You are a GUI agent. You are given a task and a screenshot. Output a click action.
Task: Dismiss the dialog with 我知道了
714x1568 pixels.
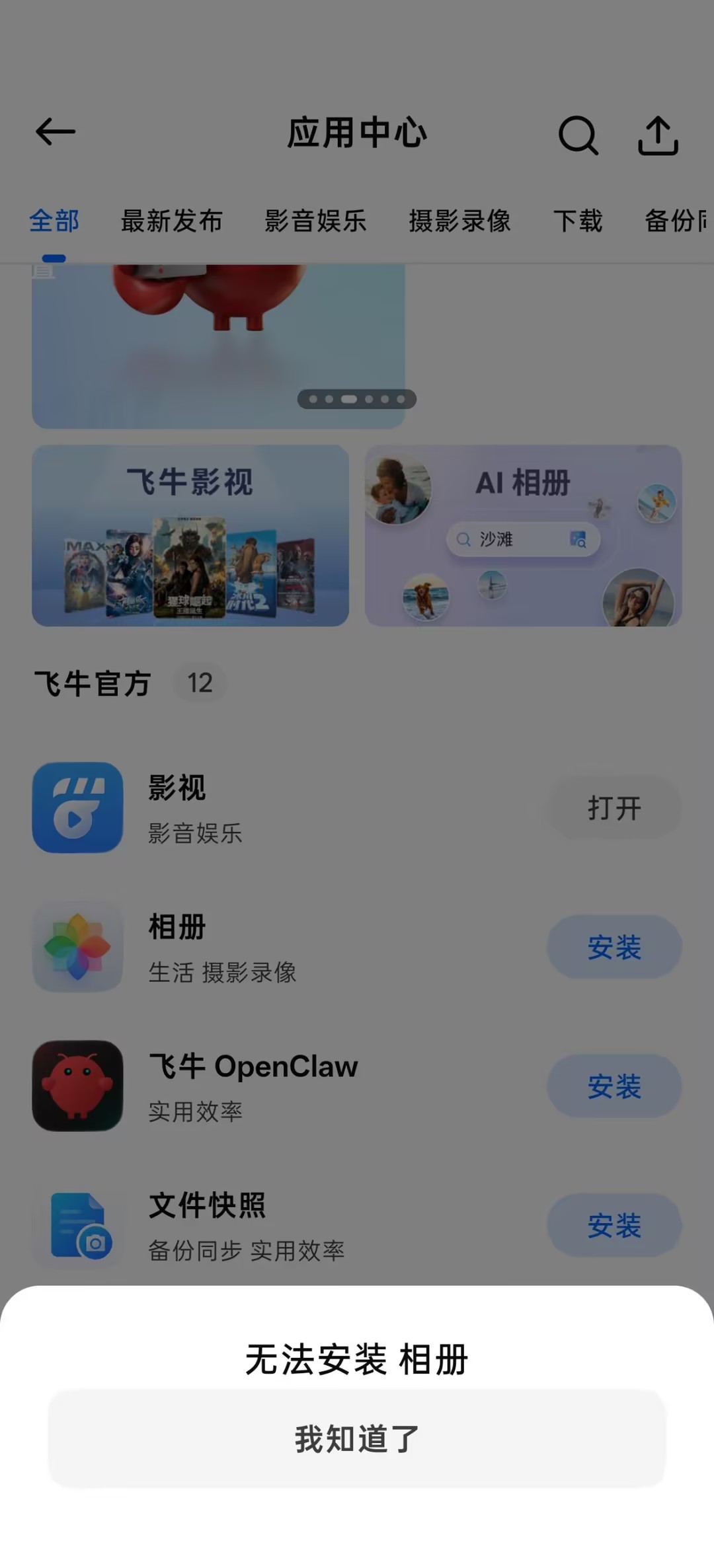tap(357, 1438)
